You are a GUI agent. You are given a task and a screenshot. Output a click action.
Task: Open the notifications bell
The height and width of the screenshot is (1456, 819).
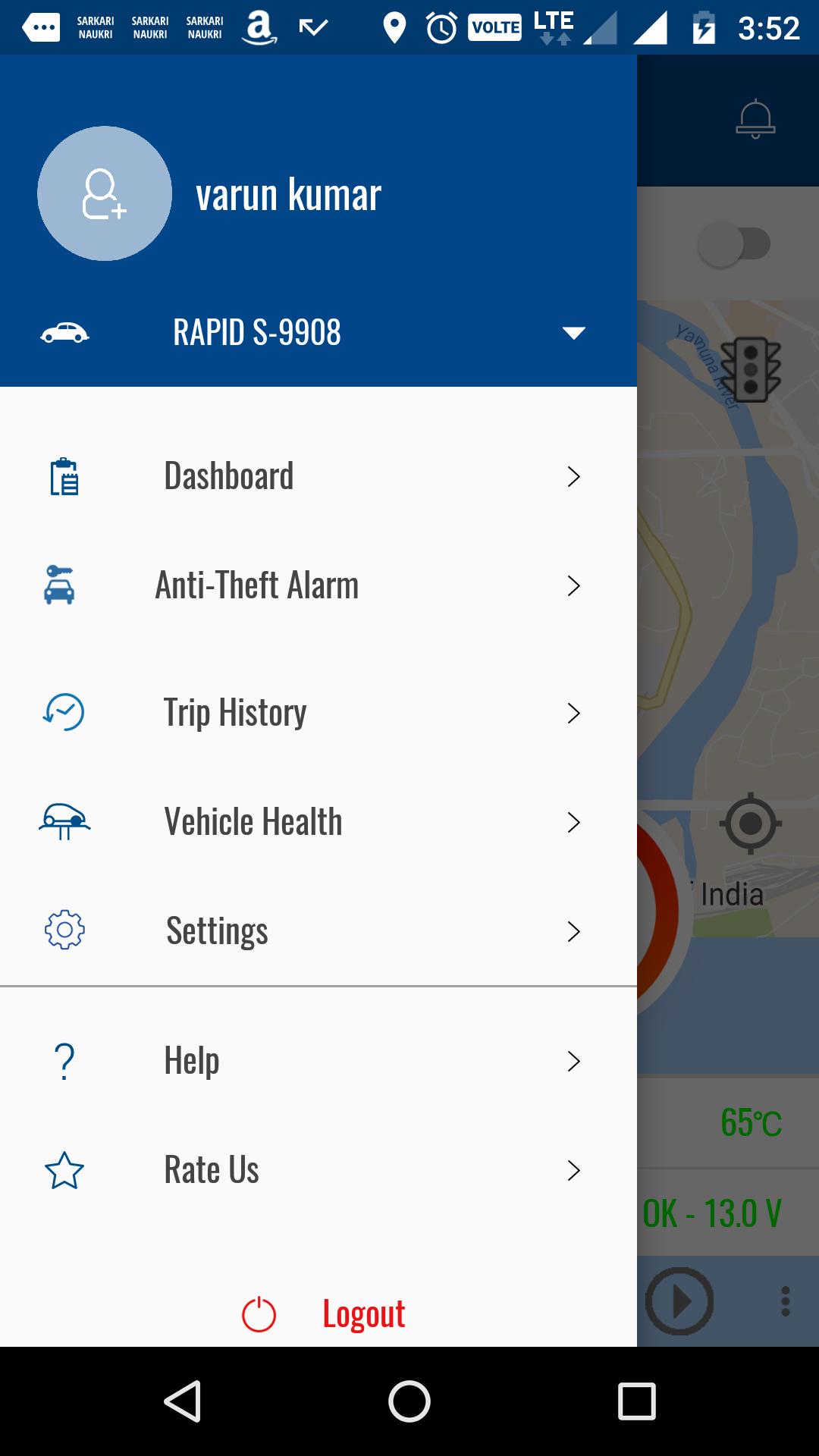(755, 119)
